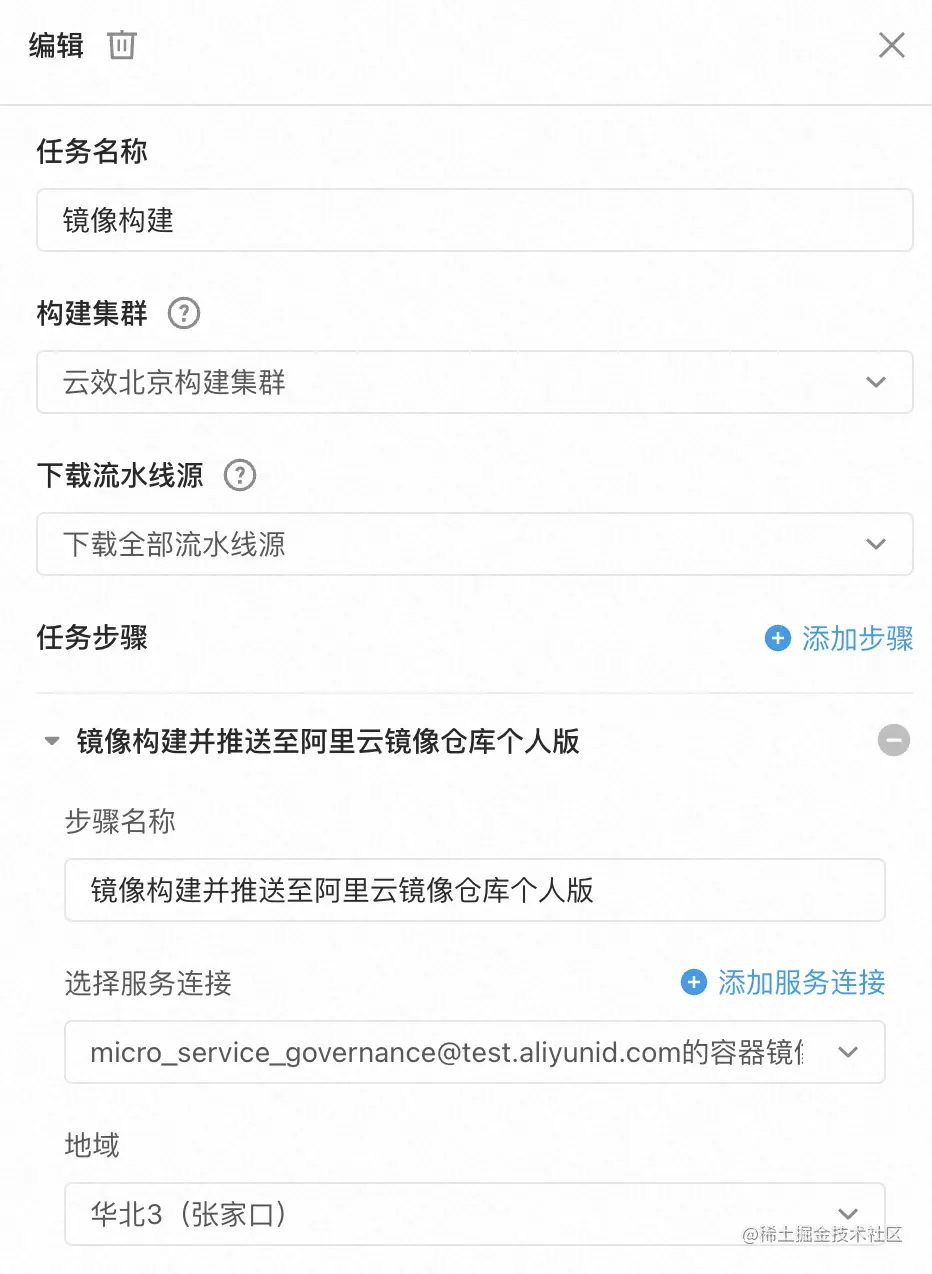Collapse the 镜像构建并推送至阿里云镜像仓库个人版 section
The width and height of the screenshot is (932, 1274).
tap(52, 742)
